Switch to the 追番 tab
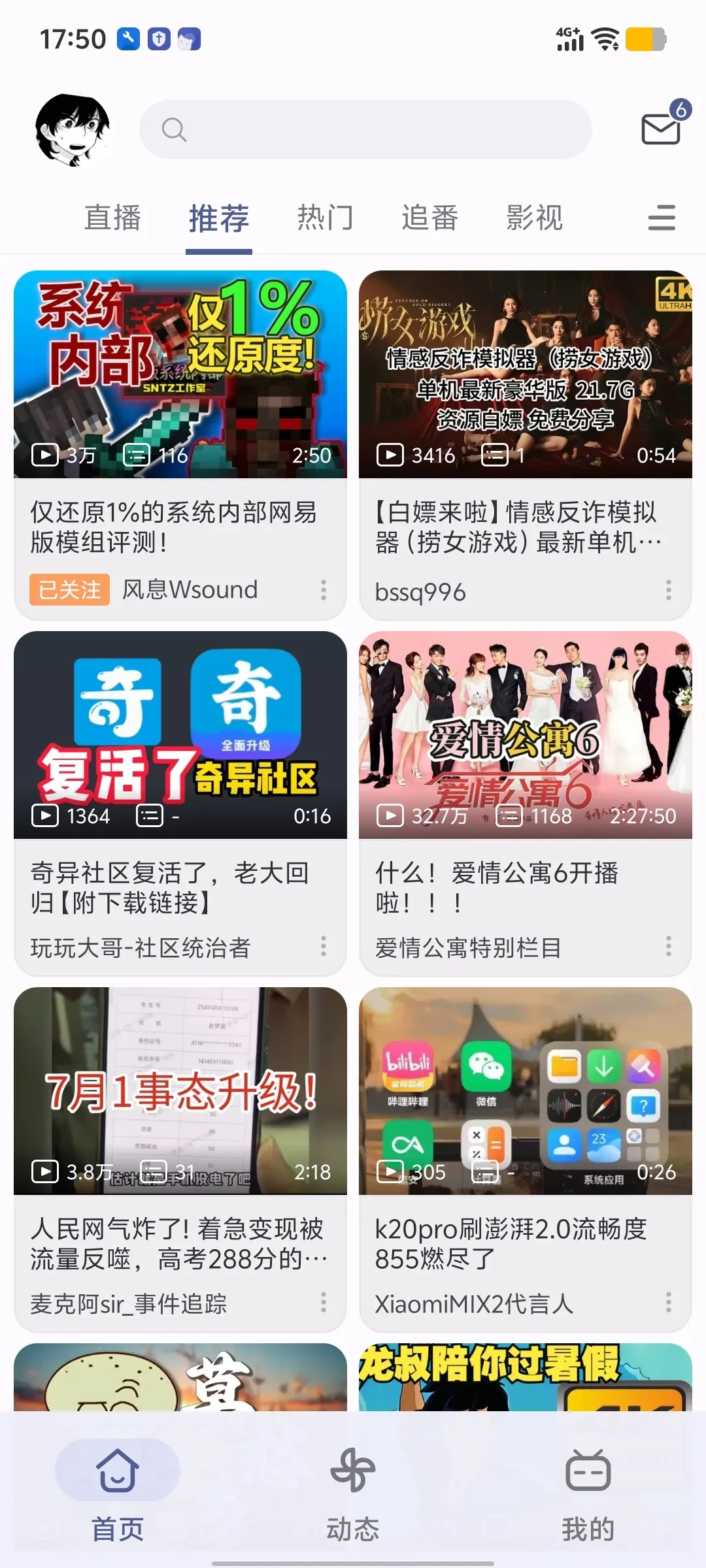Viewport: 706px width, 1568px height. click(x=429, y=218)
